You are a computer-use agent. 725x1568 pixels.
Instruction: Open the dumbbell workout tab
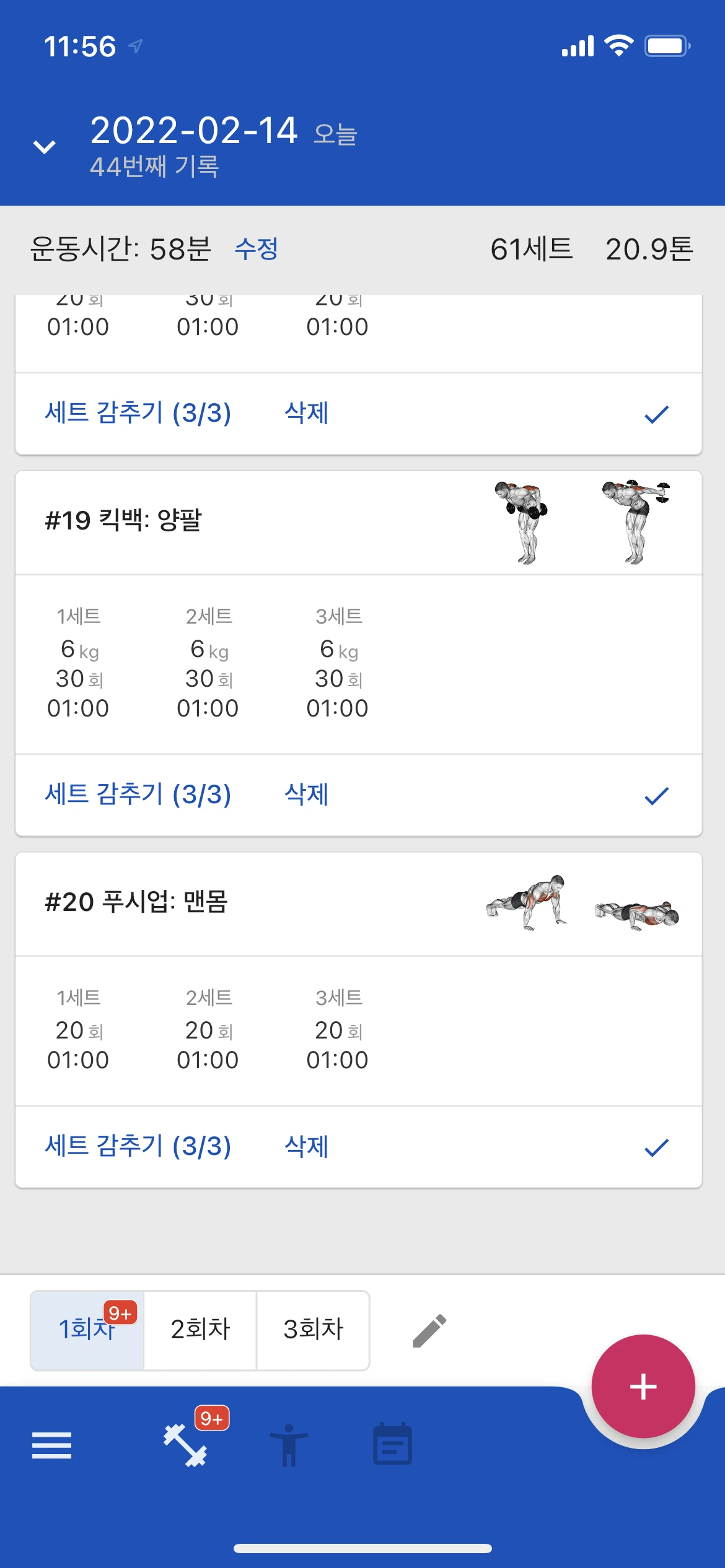pyautogui.click(x=185, y=1445)
